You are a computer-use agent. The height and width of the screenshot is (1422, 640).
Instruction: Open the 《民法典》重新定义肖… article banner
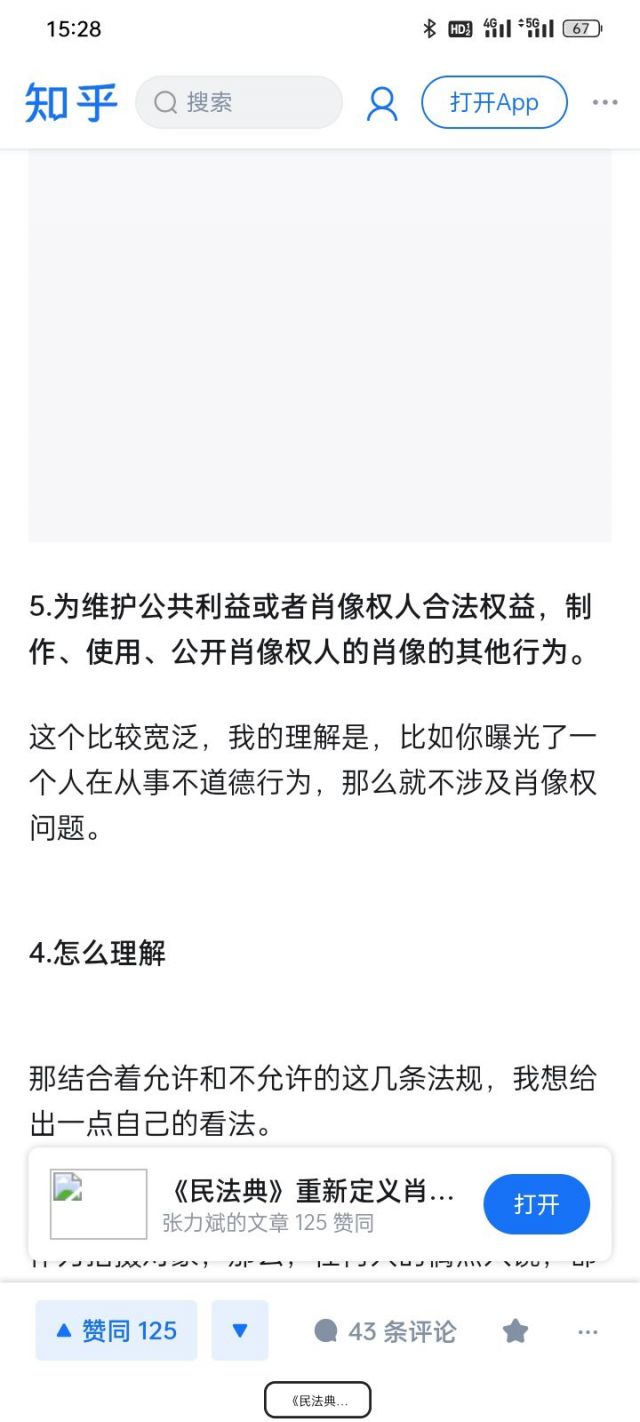coord(310,1204)
